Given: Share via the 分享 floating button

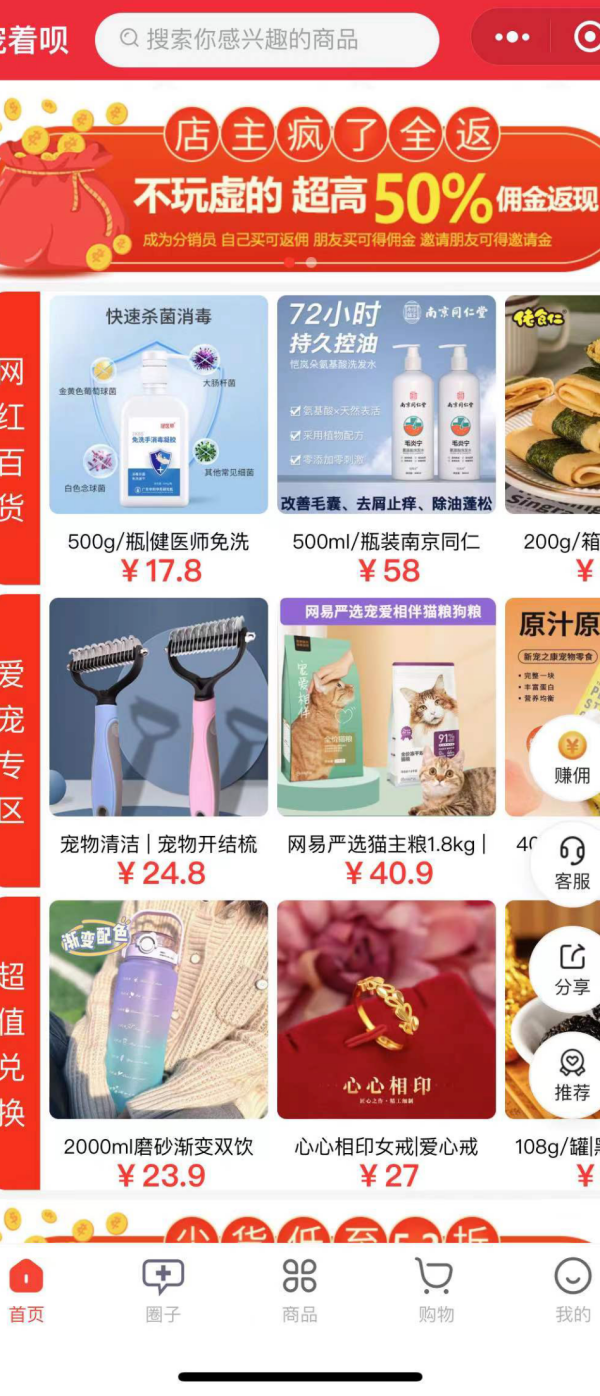Looking at the screenshot, I should pos(572,970).
